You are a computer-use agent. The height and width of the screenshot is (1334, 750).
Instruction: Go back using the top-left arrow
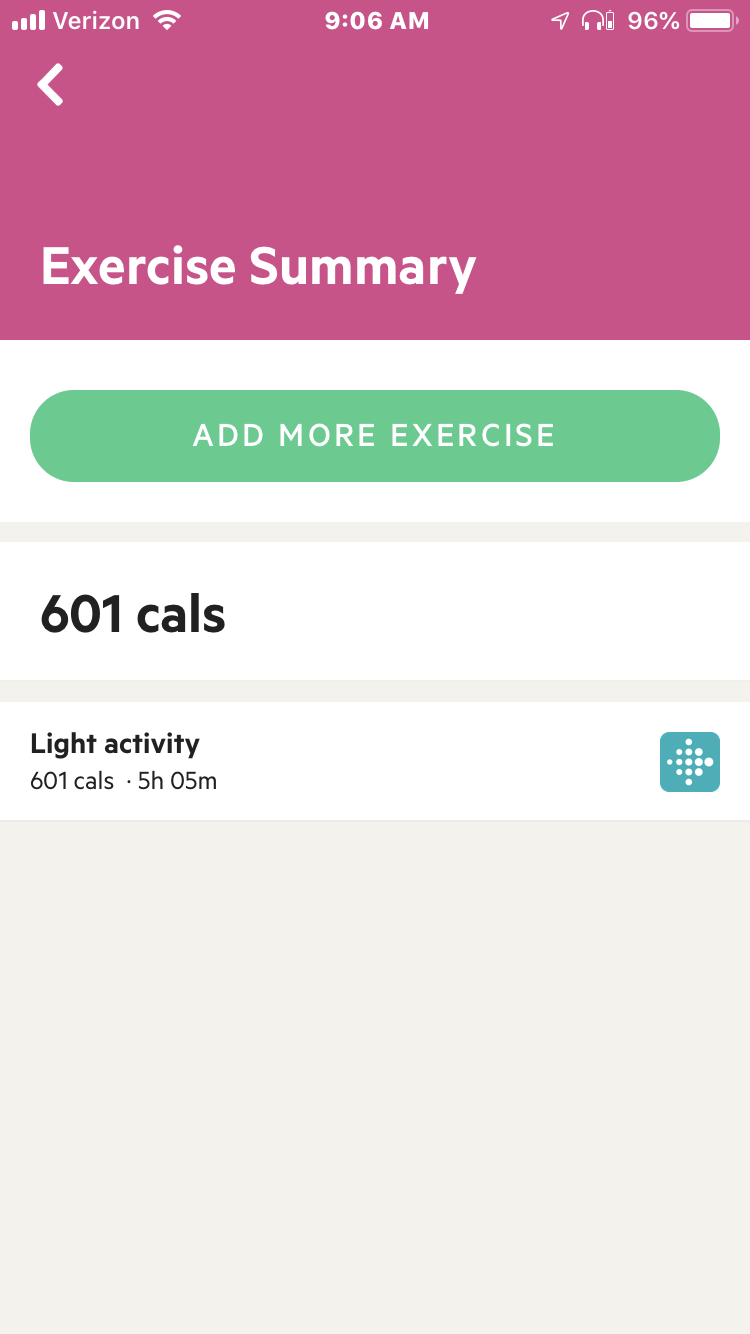(50, 85)
